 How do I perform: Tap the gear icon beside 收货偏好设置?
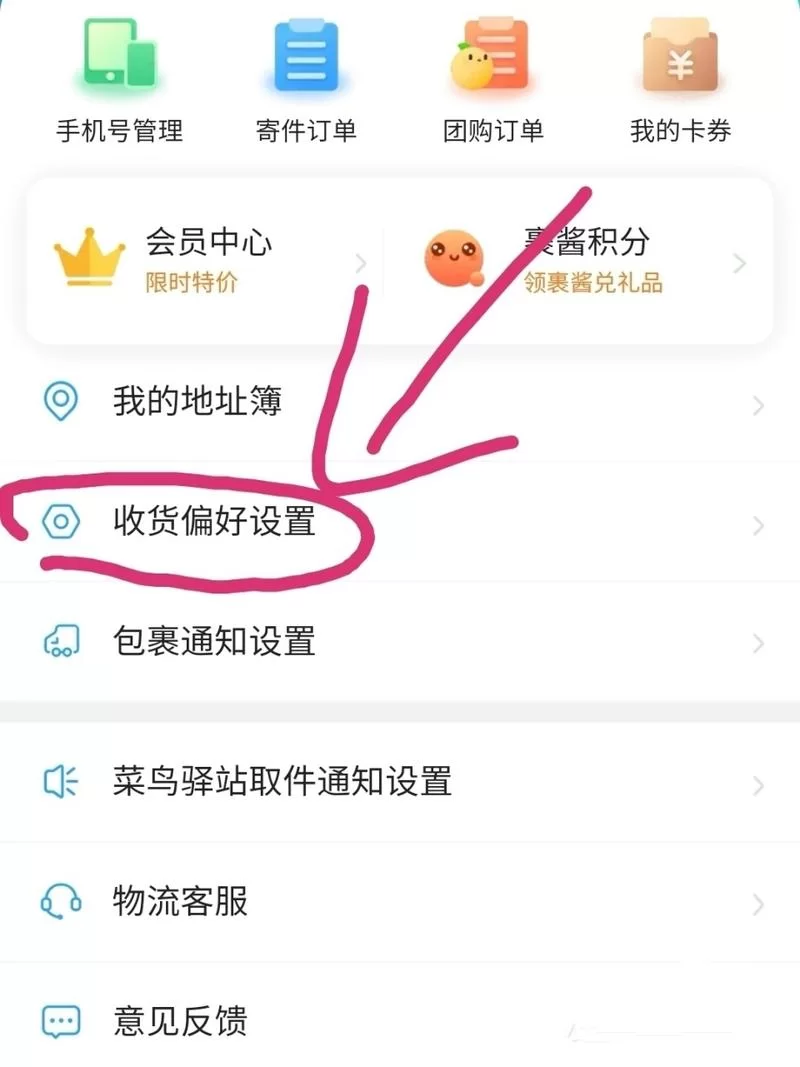[62, 521]
